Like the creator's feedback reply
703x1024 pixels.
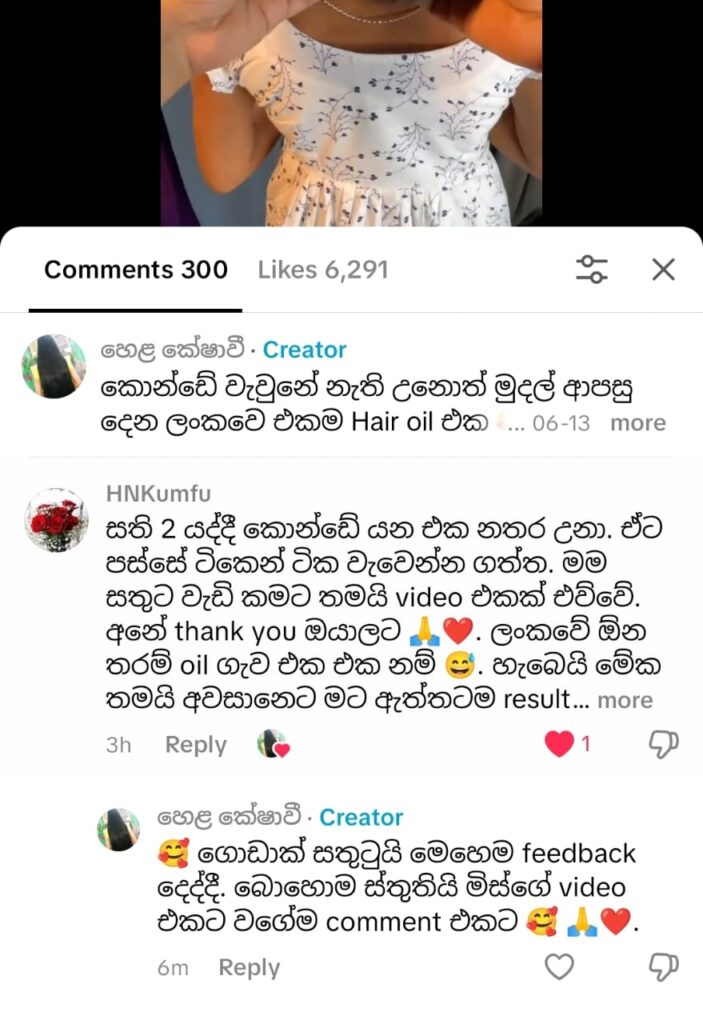(x=560, y=967)
